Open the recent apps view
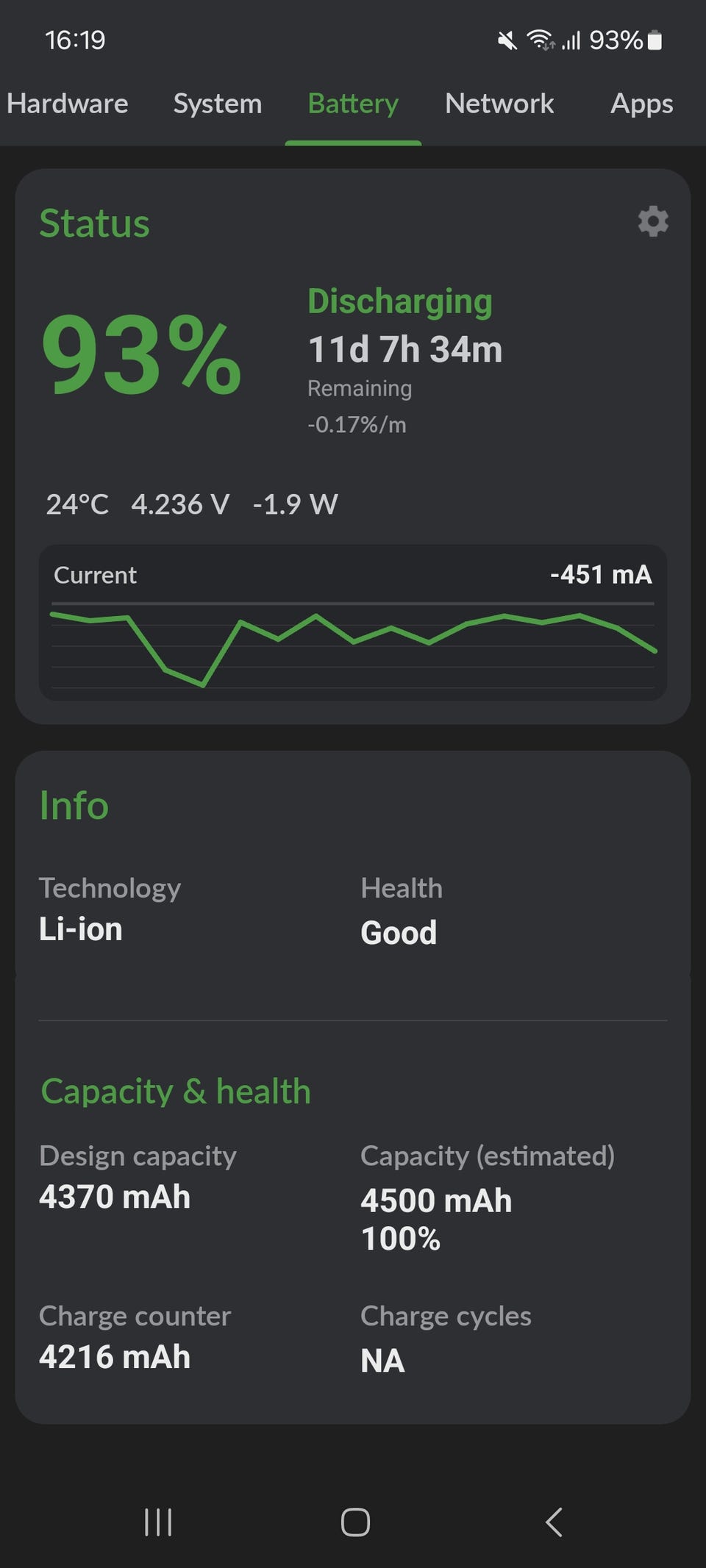The width and height of the screenshot is (706, 1568). (x=158, y=1522)
